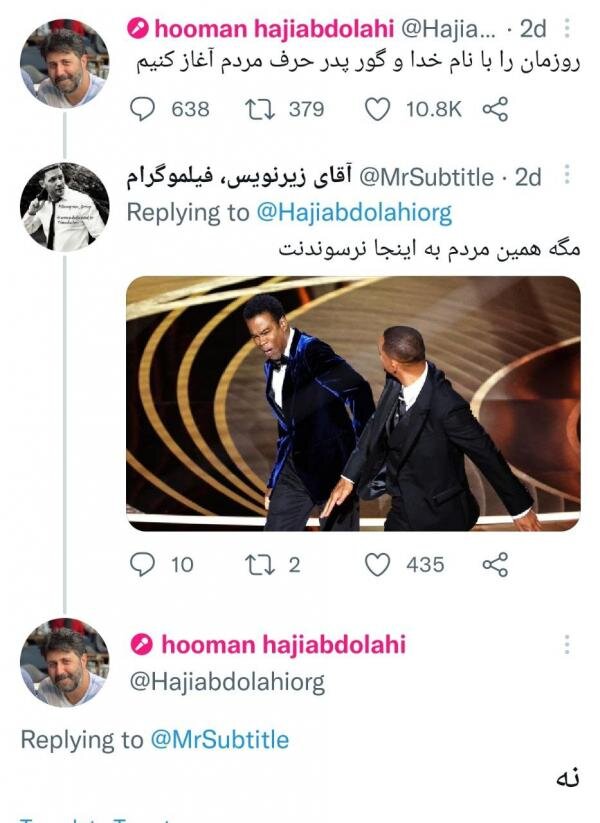Open overflow menu on MrSubtitle's reply
This screenshot has width=600, height=823.
pyautogui.click(x=568, y=177)
